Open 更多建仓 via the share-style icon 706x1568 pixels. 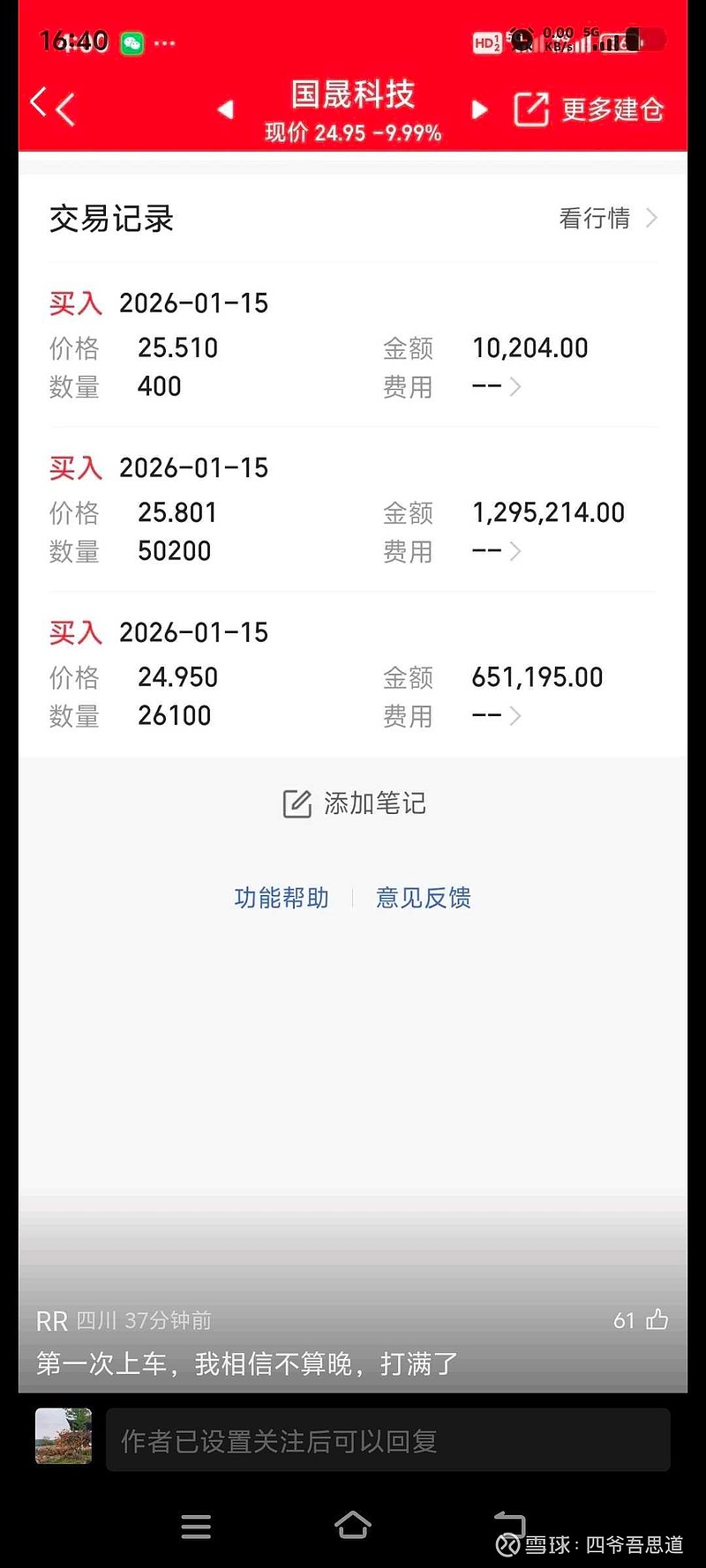pos(532,108)
